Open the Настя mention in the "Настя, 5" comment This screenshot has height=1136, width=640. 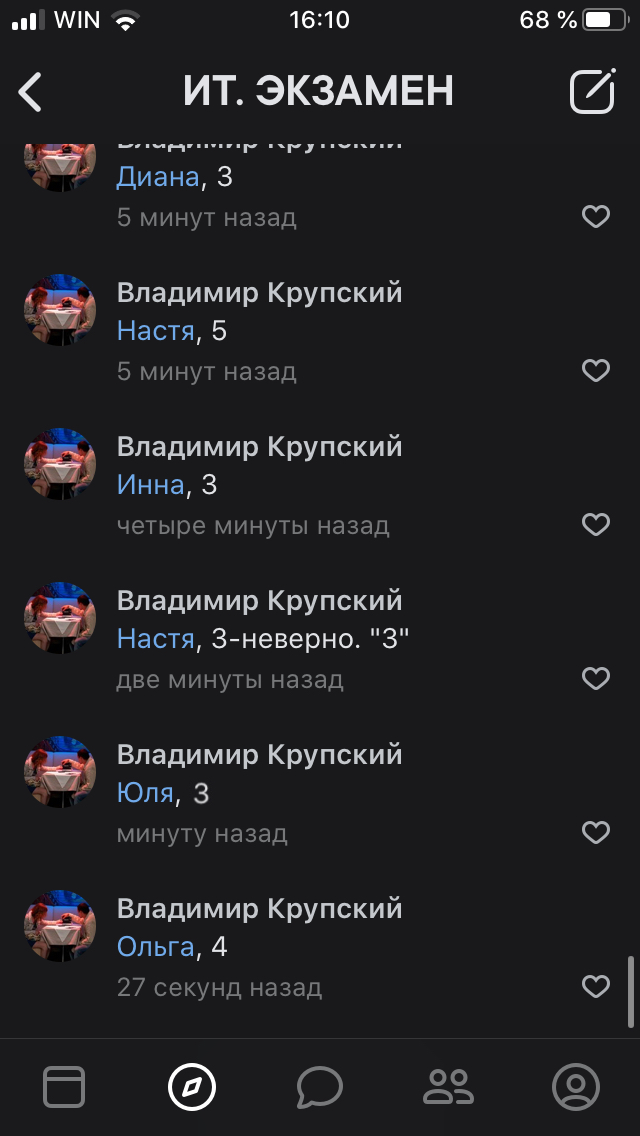(x=156, y=331)
